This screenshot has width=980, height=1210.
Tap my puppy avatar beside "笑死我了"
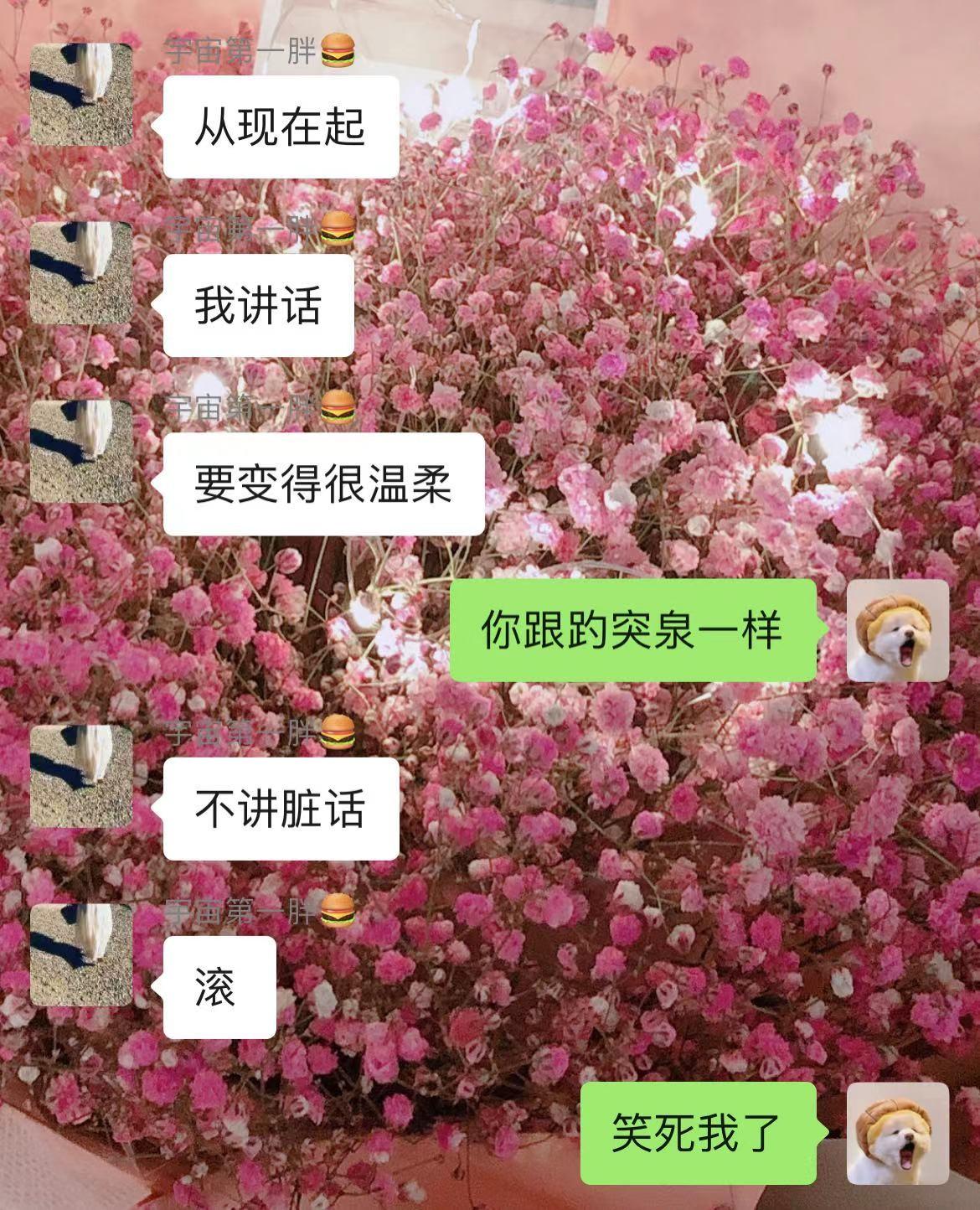898,1133
